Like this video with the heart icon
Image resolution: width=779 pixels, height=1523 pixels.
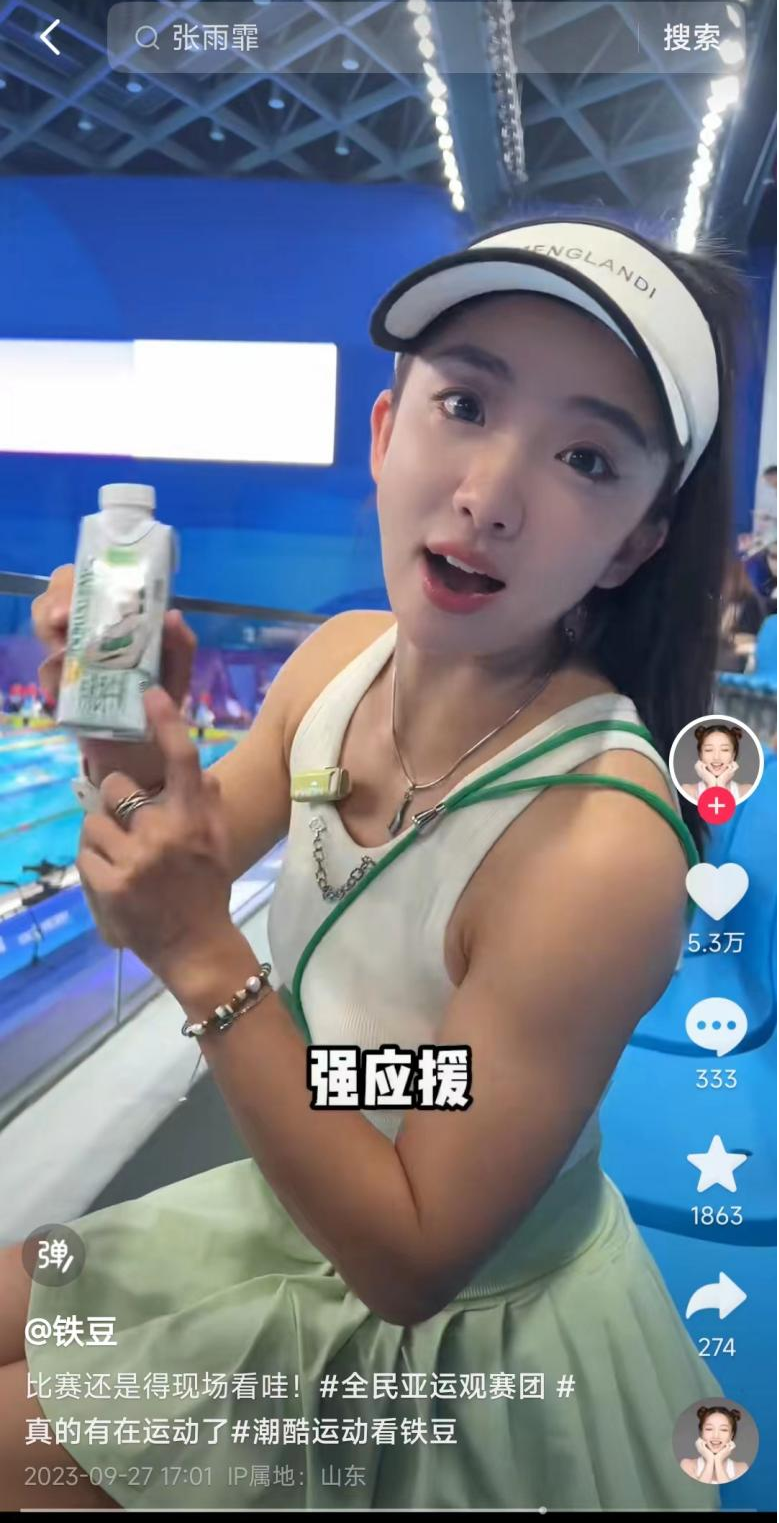(716, 892)
